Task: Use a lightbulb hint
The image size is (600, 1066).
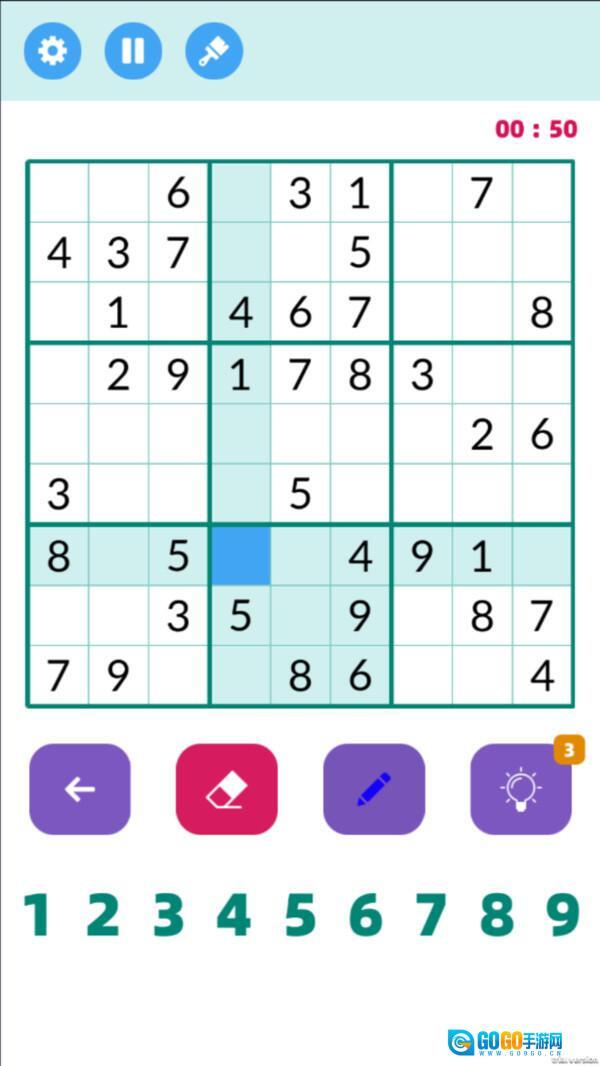Action: (520, 789)
